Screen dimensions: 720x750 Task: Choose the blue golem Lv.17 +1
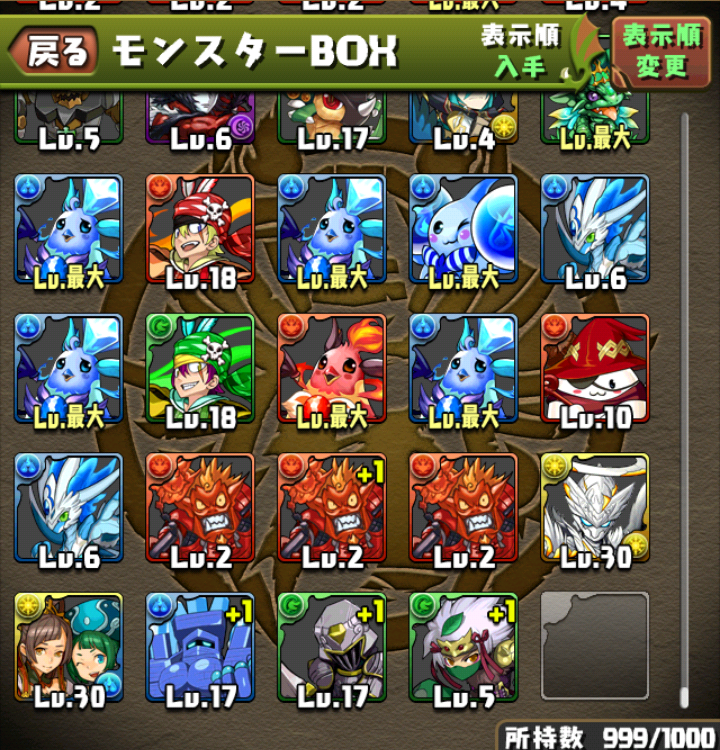[199, 647]
